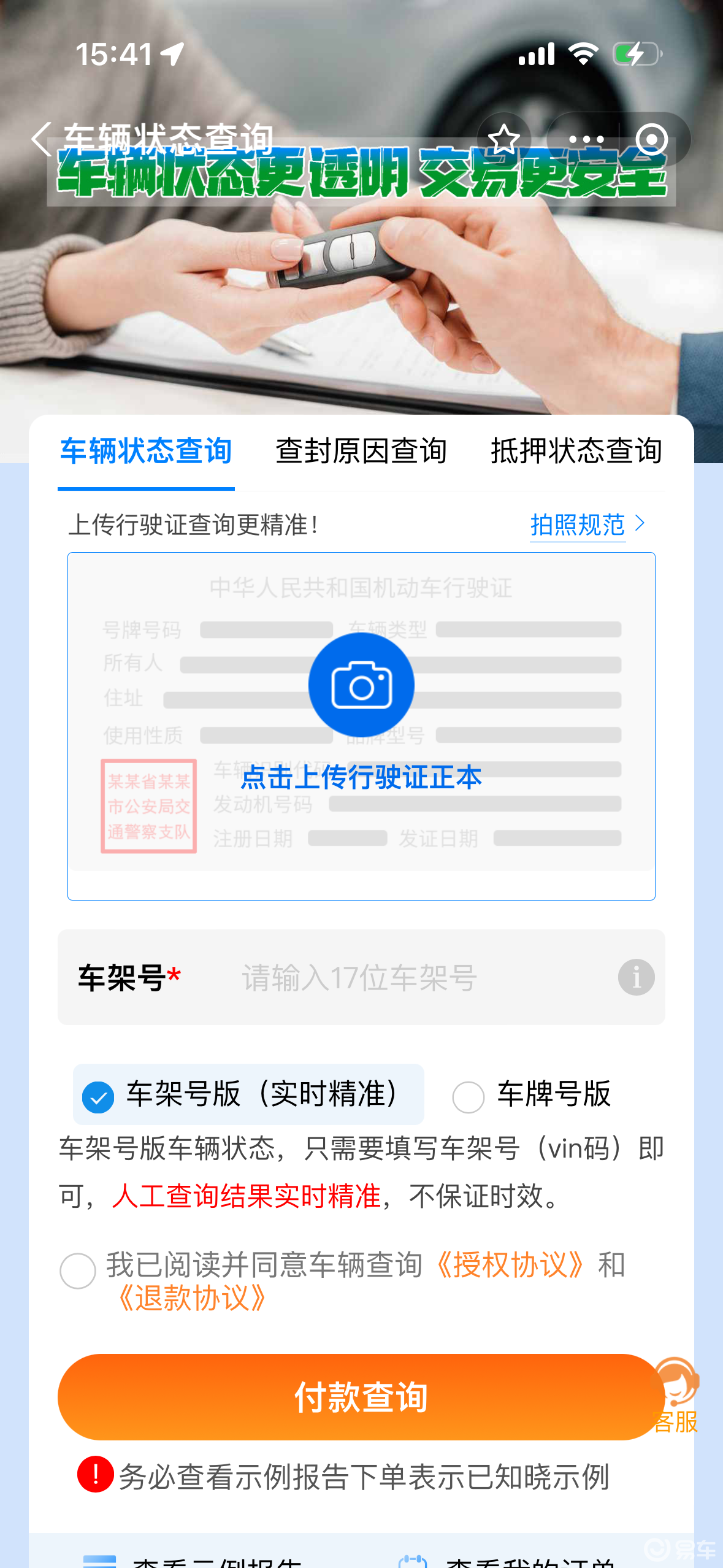The image size is (723, 1568).
Task: Go back using the top-left arrow
Action: [42, 139]
